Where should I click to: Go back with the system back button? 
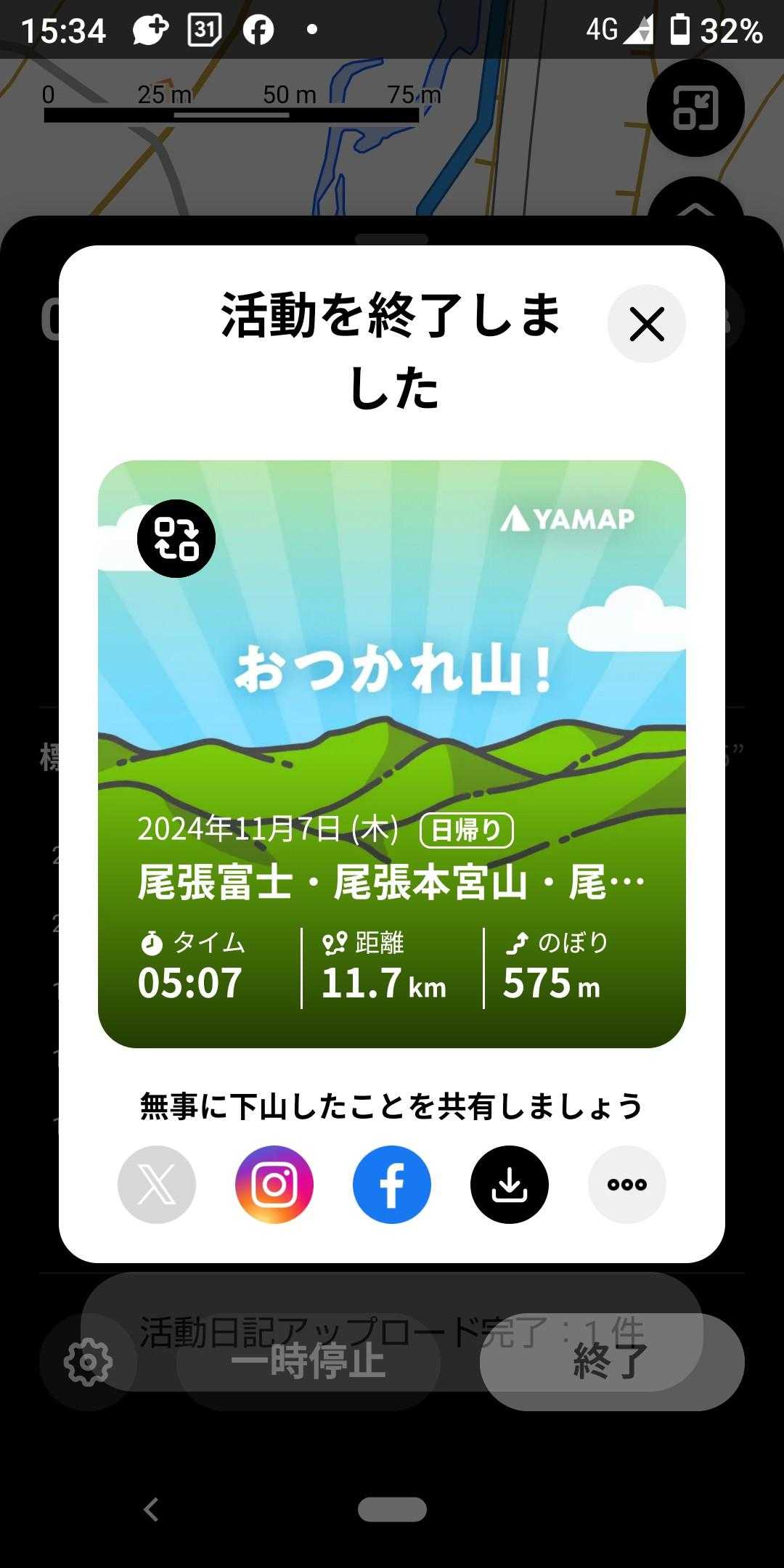pyautogui.click(x=151, y=1509)
